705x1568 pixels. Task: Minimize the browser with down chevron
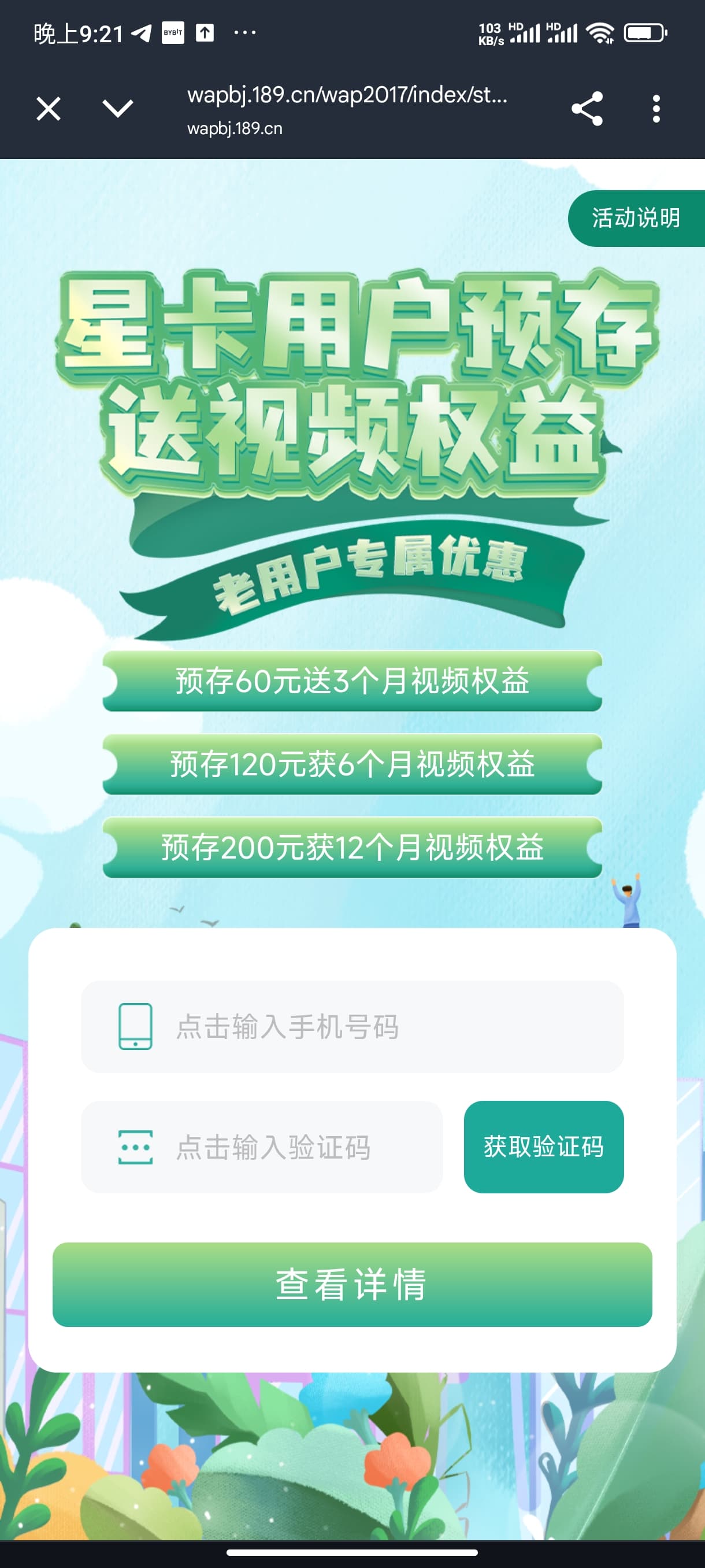(x=117, y=109)
